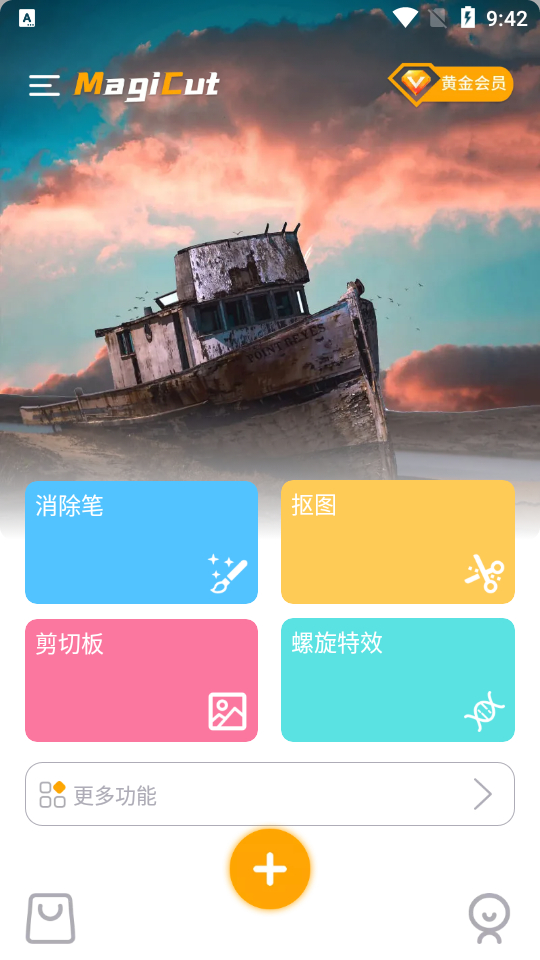Open the 剪切板 clipboard card
Screen dimensions: 540x960
click(x=141, y=680)
